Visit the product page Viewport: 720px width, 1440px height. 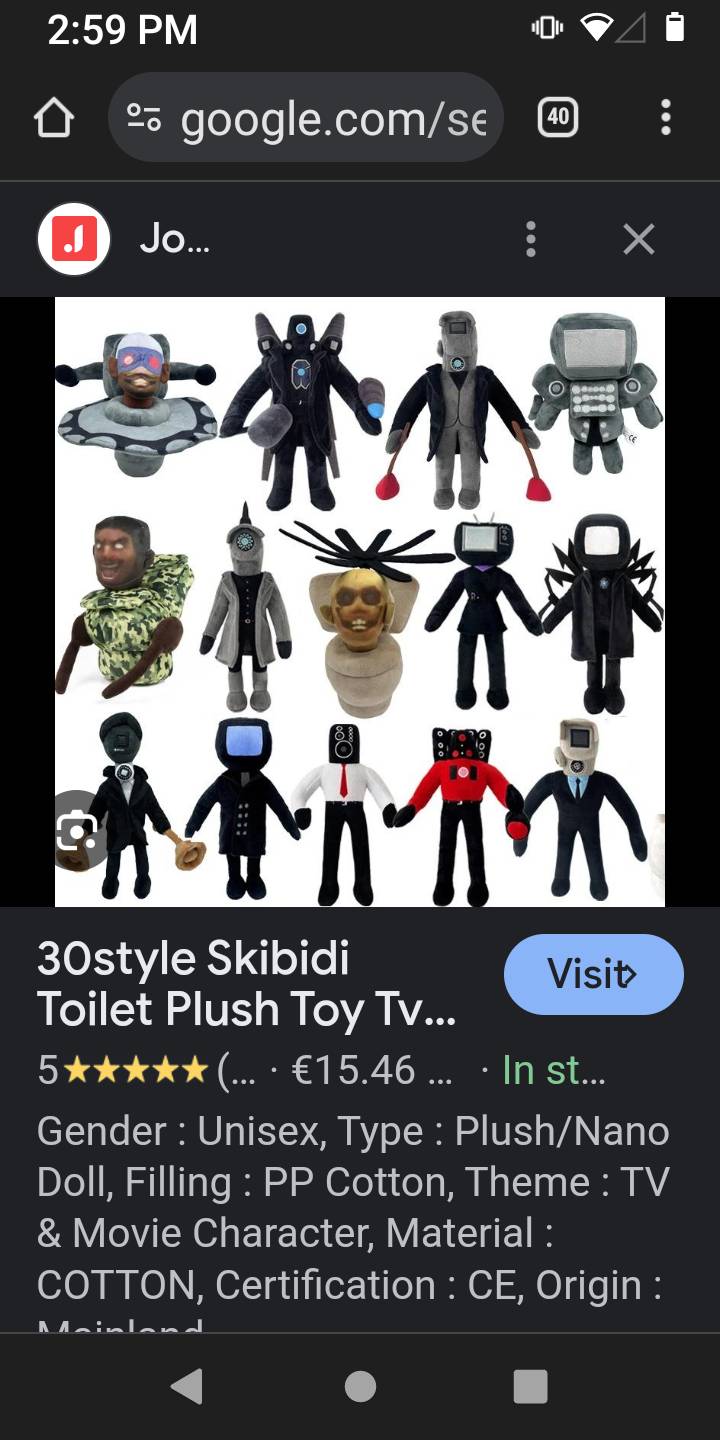(593, 974)
